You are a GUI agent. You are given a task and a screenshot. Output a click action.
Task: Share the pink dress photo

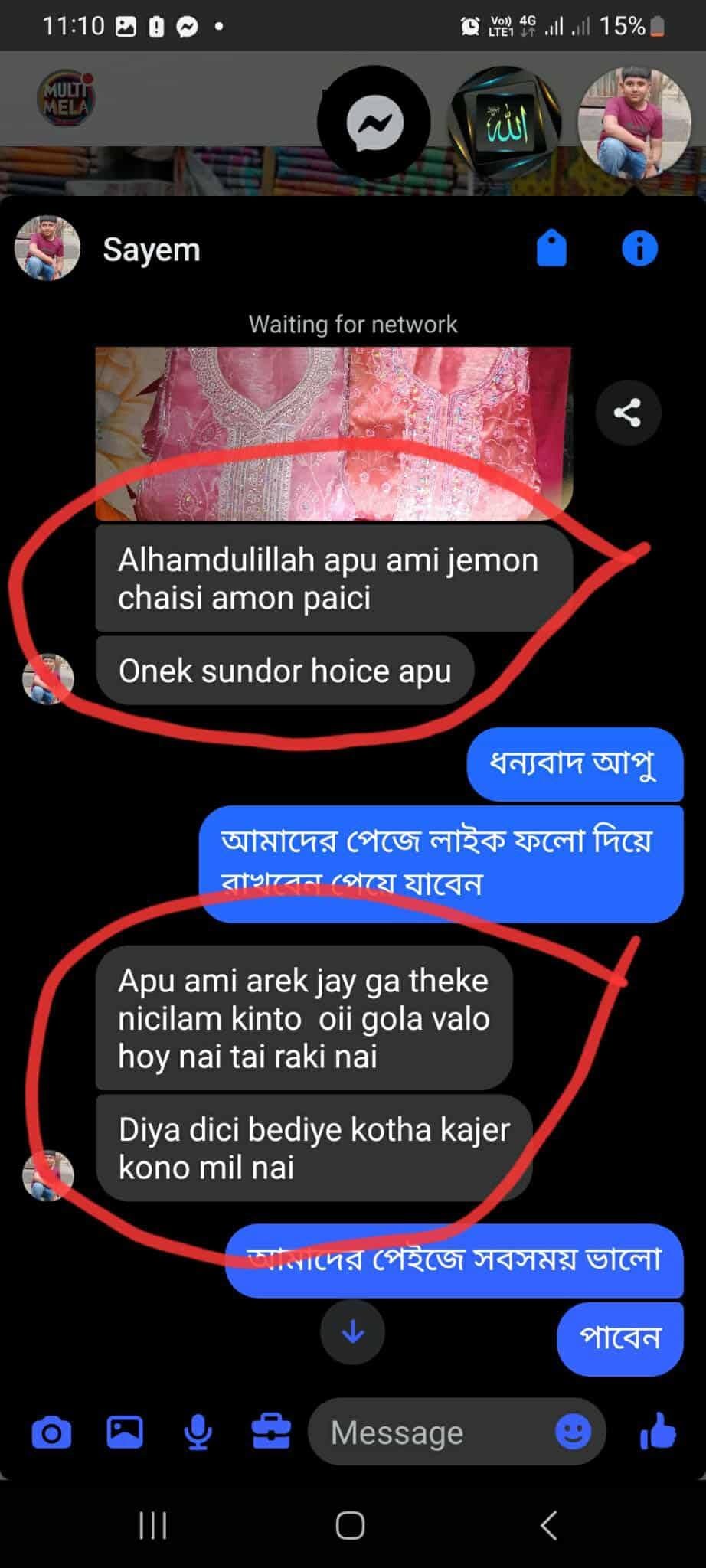627,413
